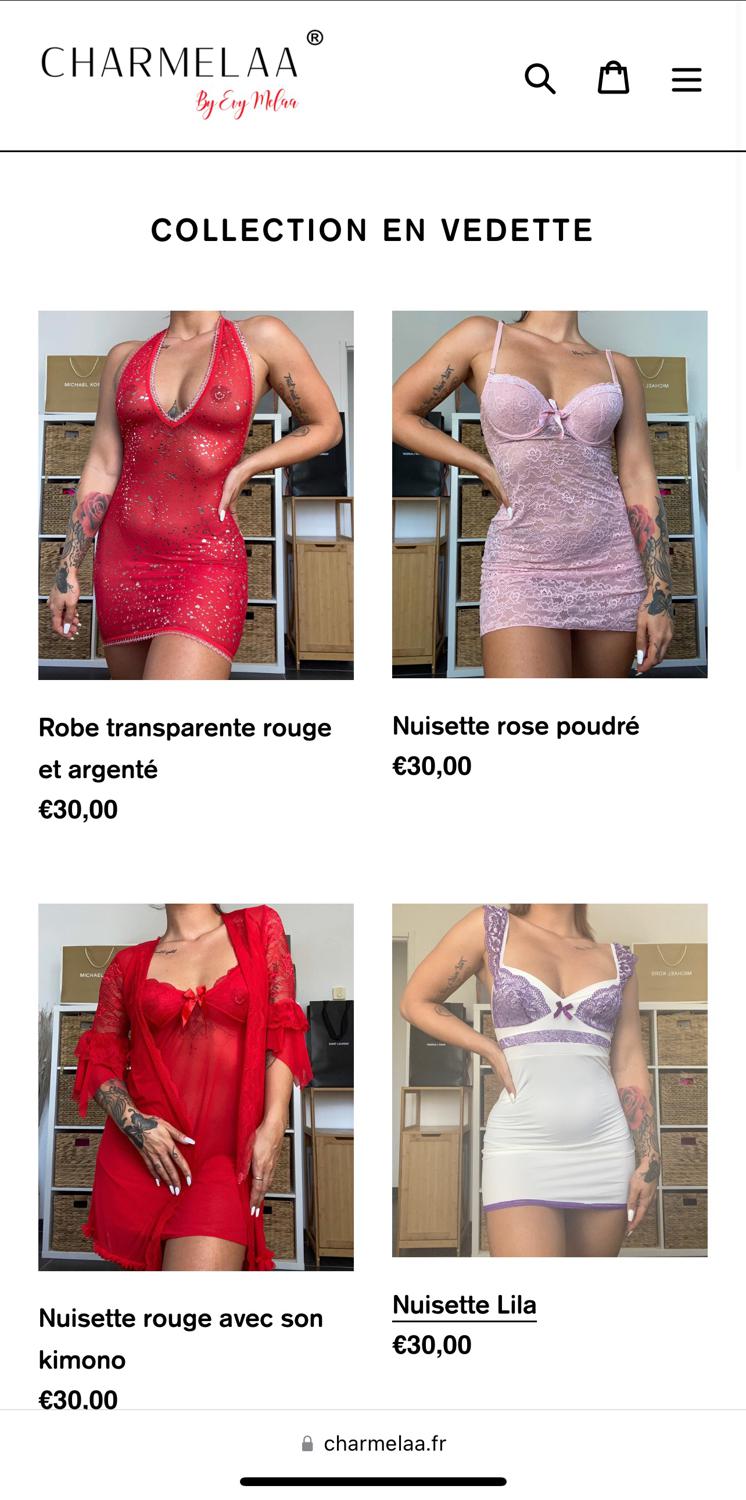Open the search icon
Image resolution: width=746 pixels, height=1500 pixels.
(x=540, y=78)
